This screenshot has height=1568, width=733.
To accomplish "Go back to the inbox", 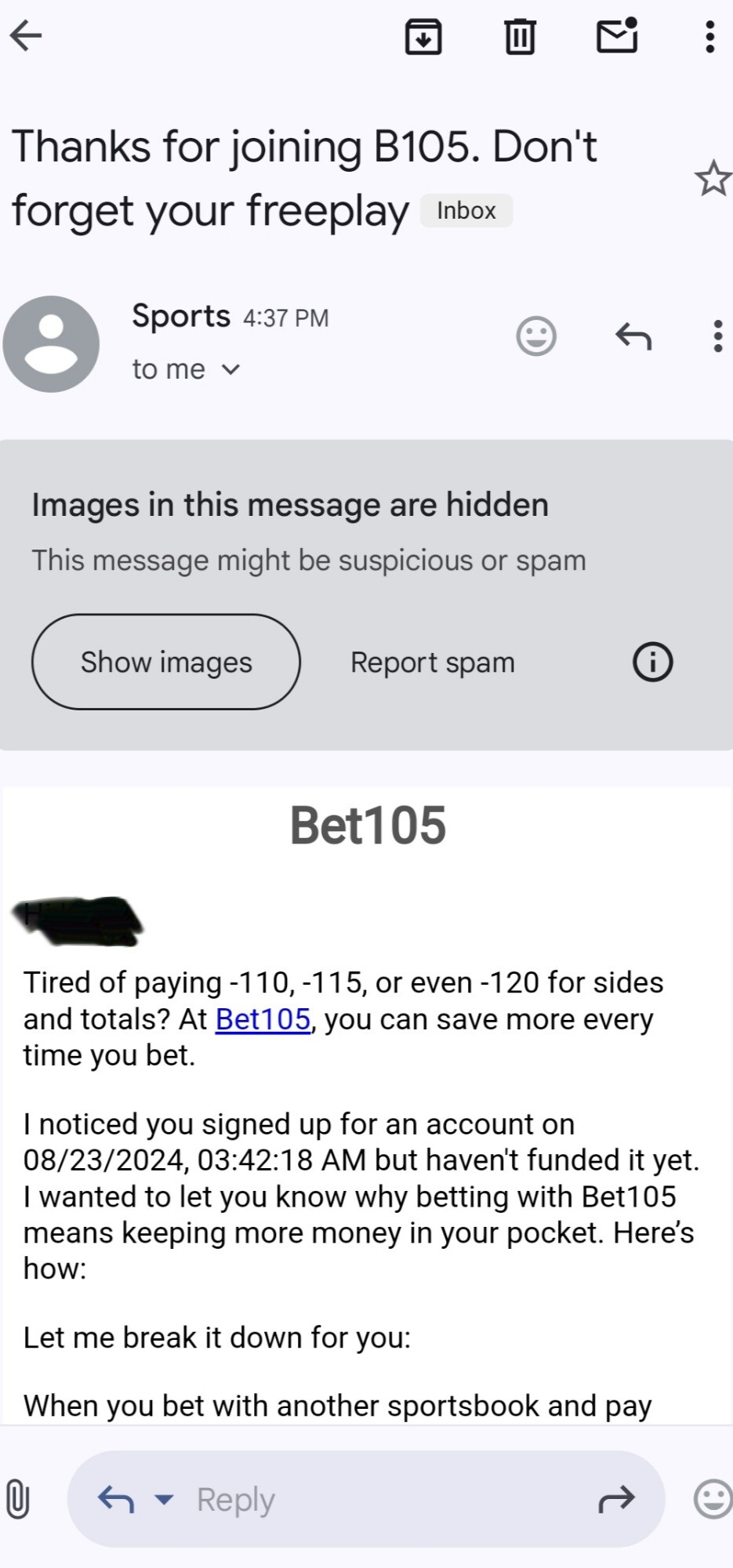I will click(26, 36).
